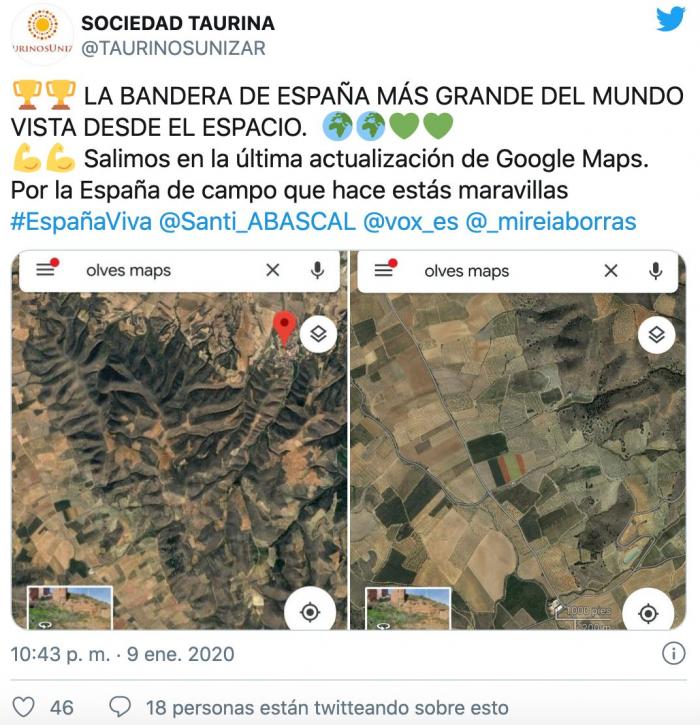Tap the Twitter bird logo
Screen dimensions: 700x725
pyautogui.click(x=670, y=19)
